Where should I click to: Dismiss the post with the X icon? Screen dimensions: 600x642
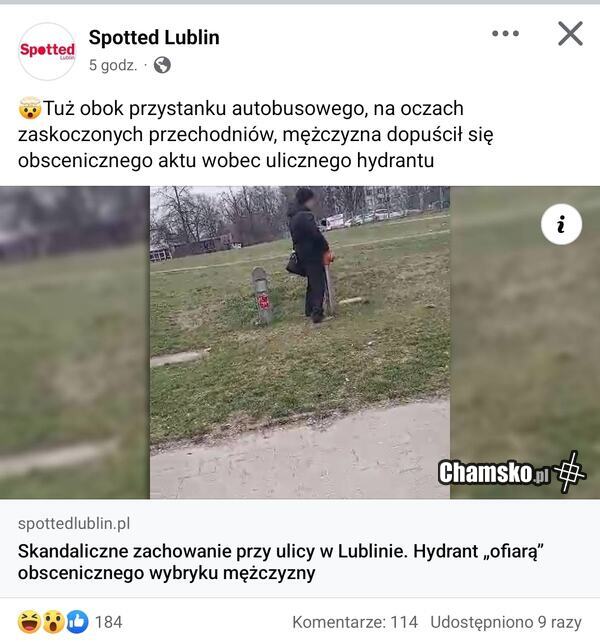(x=570, y=34)
